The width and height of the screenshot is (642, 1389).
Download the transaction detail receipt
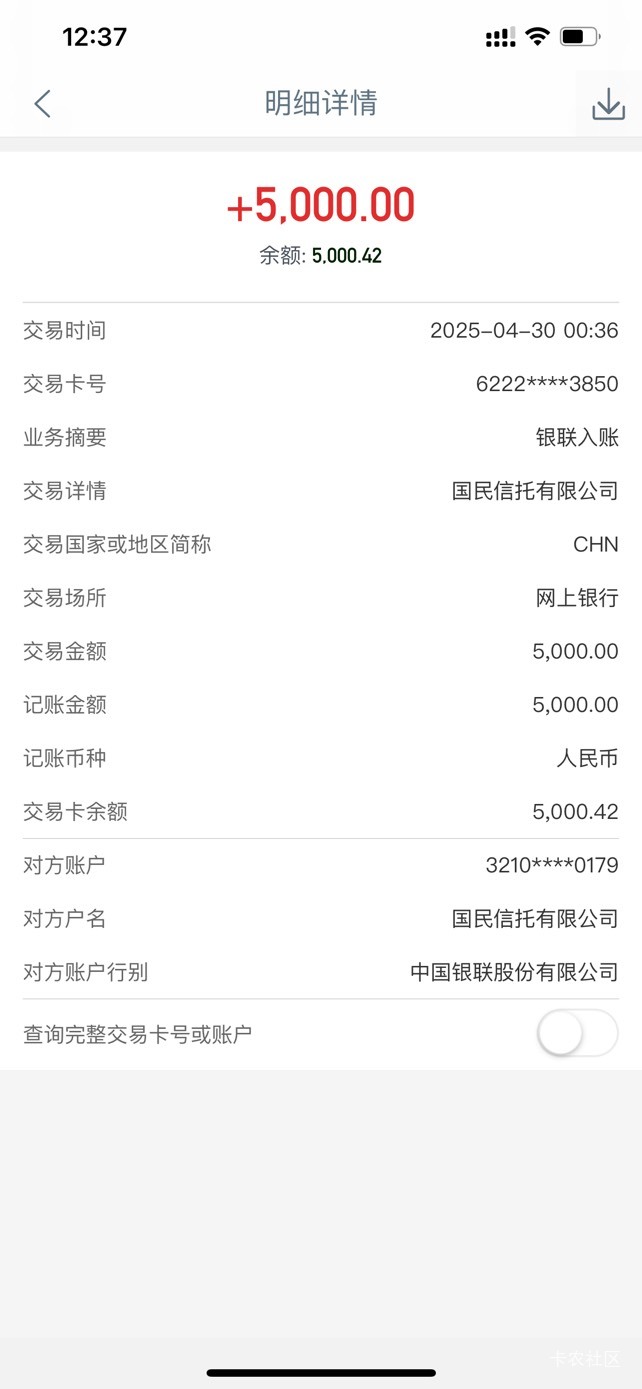[608, 104]
